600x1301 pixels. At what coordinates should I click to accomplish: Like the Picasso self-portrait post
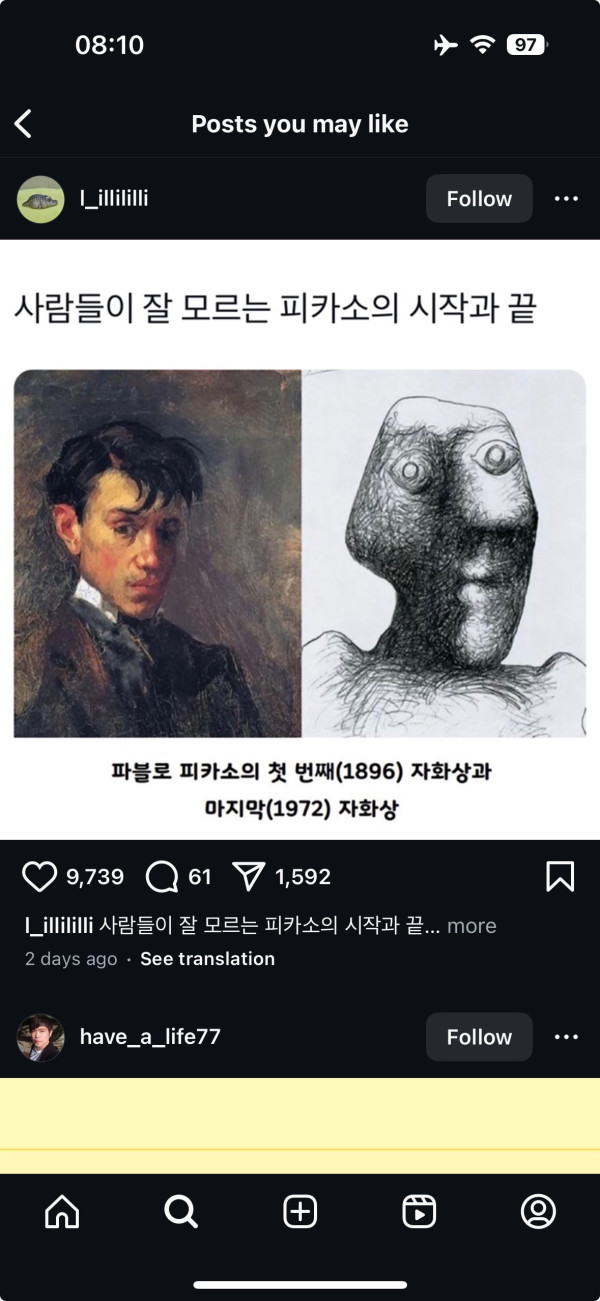40,877
